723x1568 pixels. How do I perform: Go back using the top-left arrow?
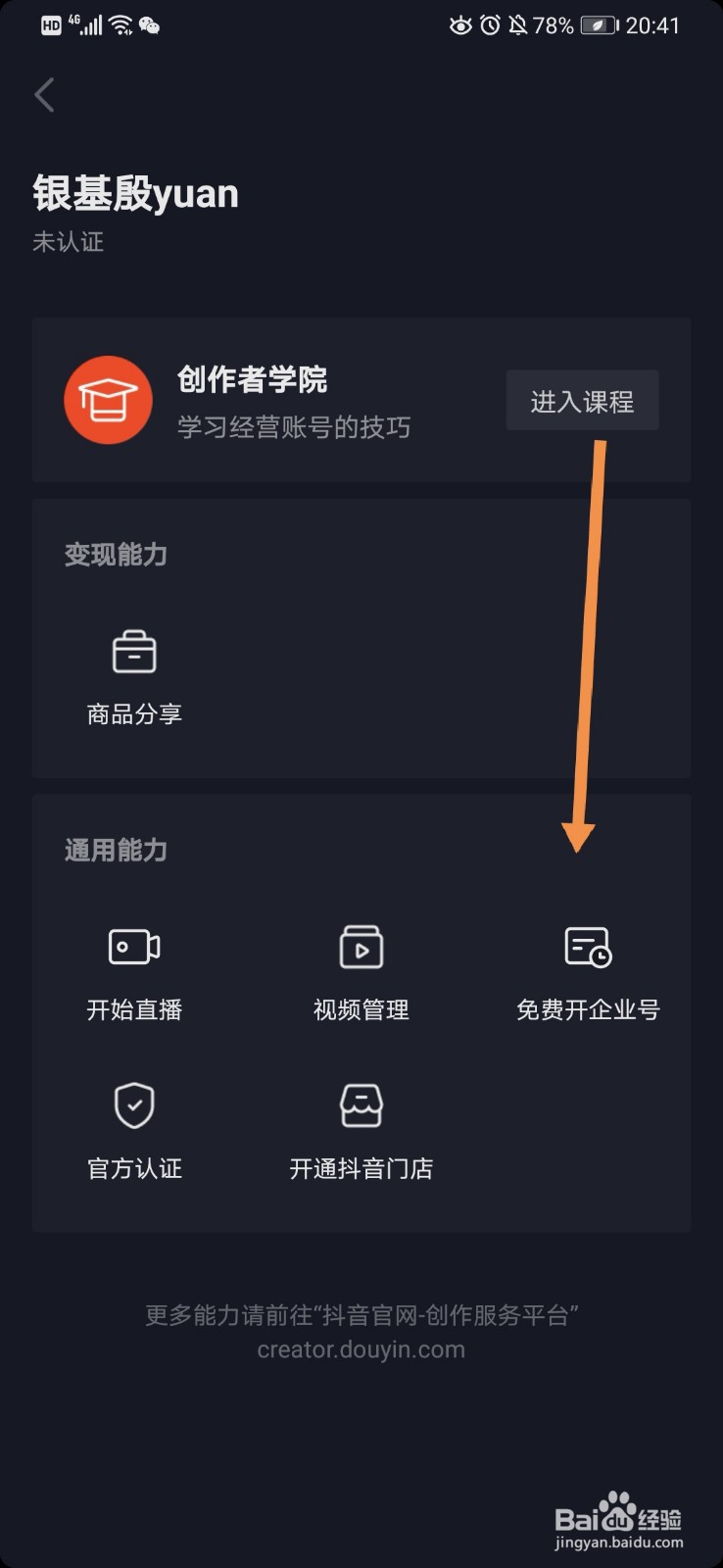click(43, 94)
